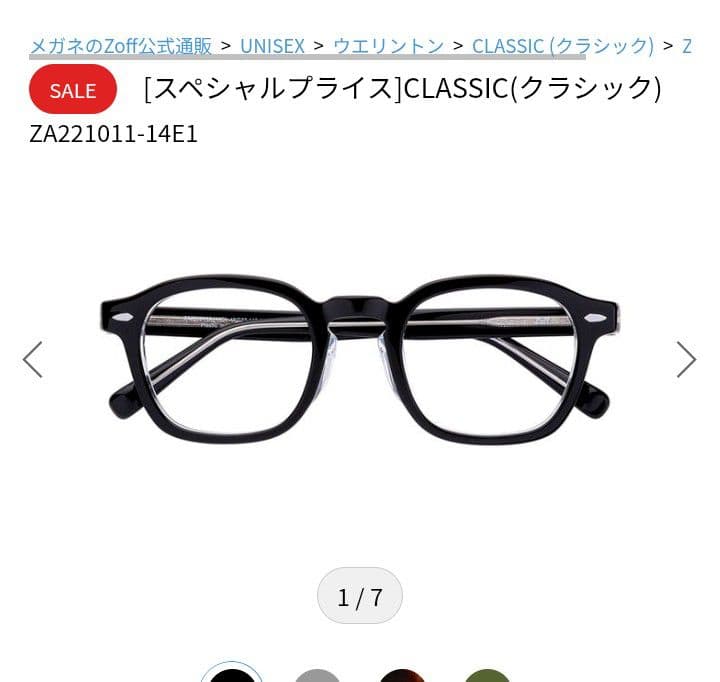
Task: Show the previous product image
Action: (32, 360)
